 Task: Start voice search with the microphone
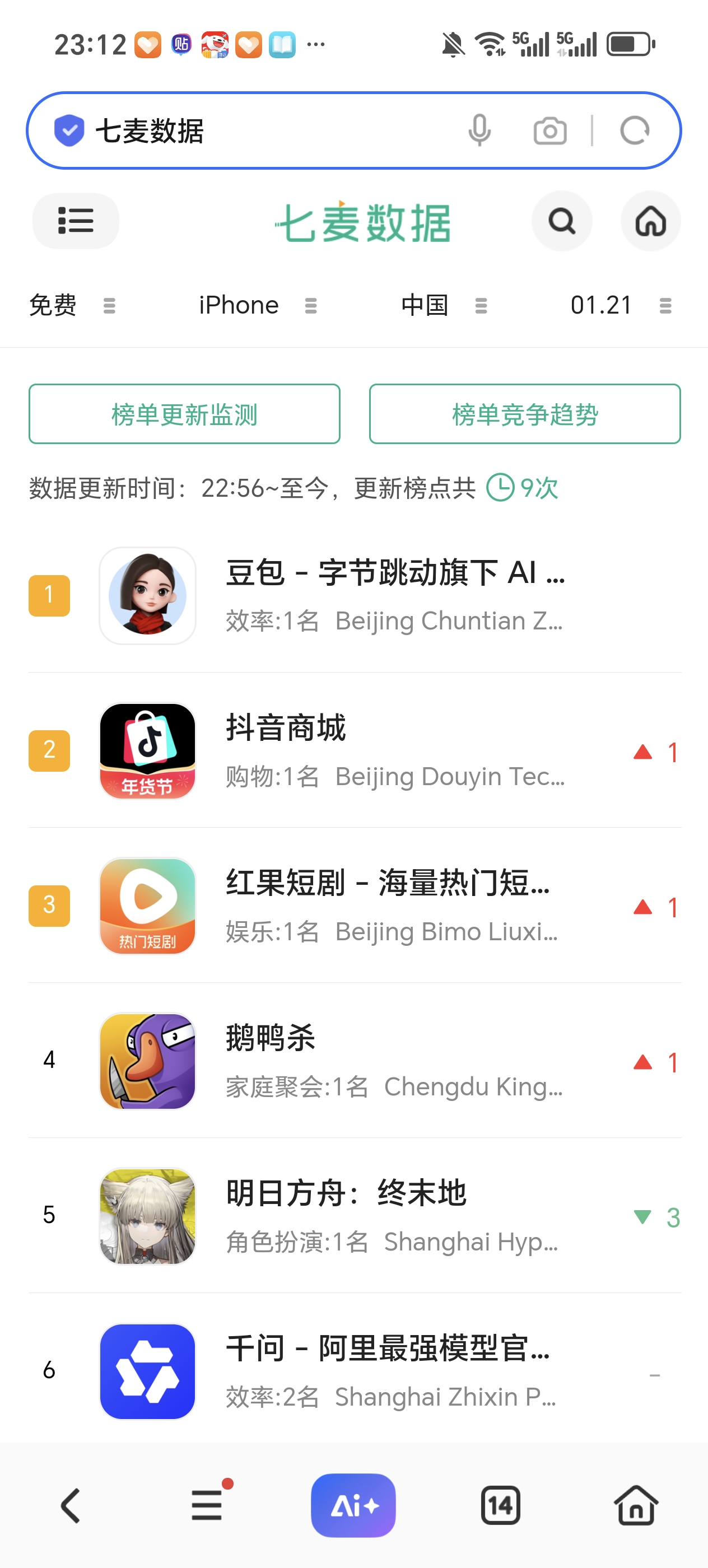click(x=479, y=131)
